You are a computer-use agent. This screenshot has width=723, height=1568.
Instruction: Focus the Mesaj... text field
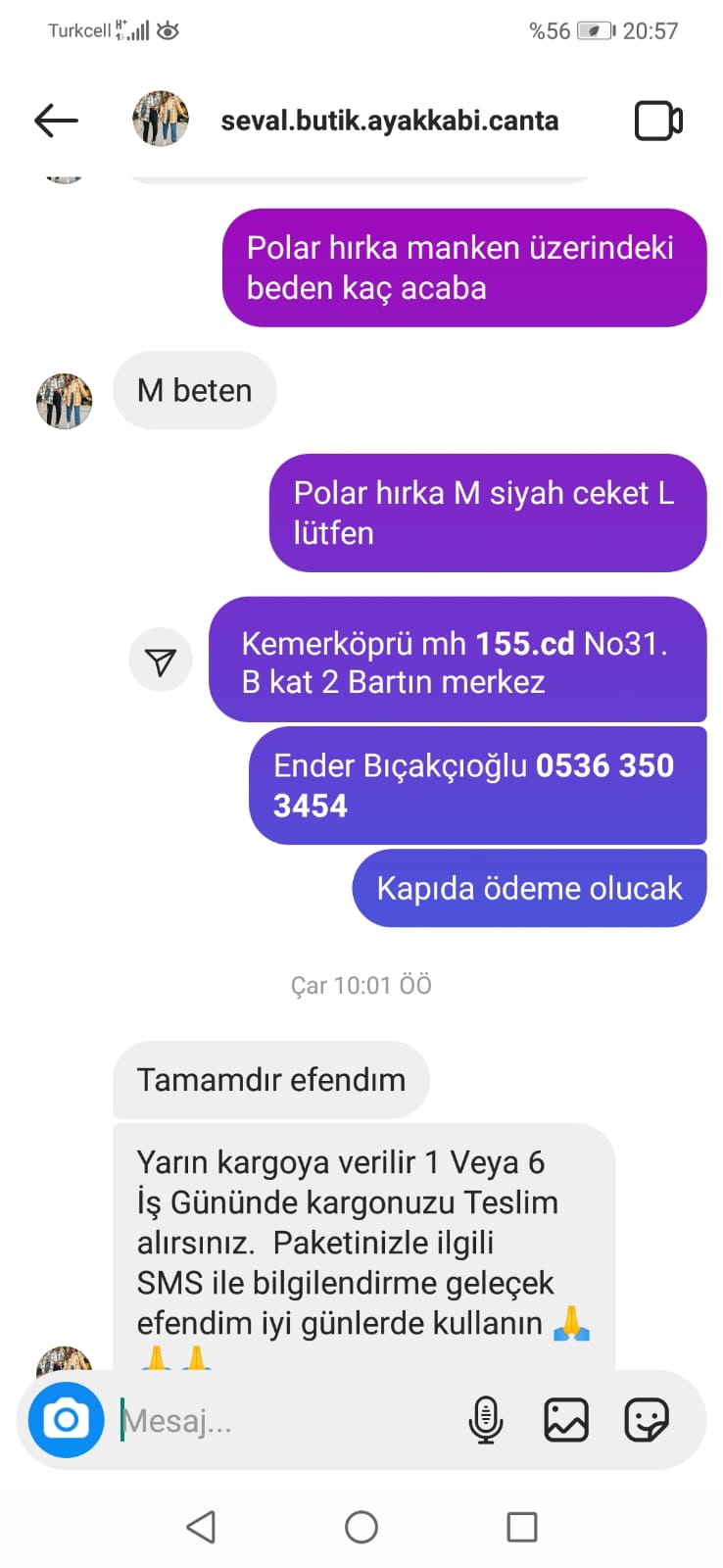coord(284,1420)
